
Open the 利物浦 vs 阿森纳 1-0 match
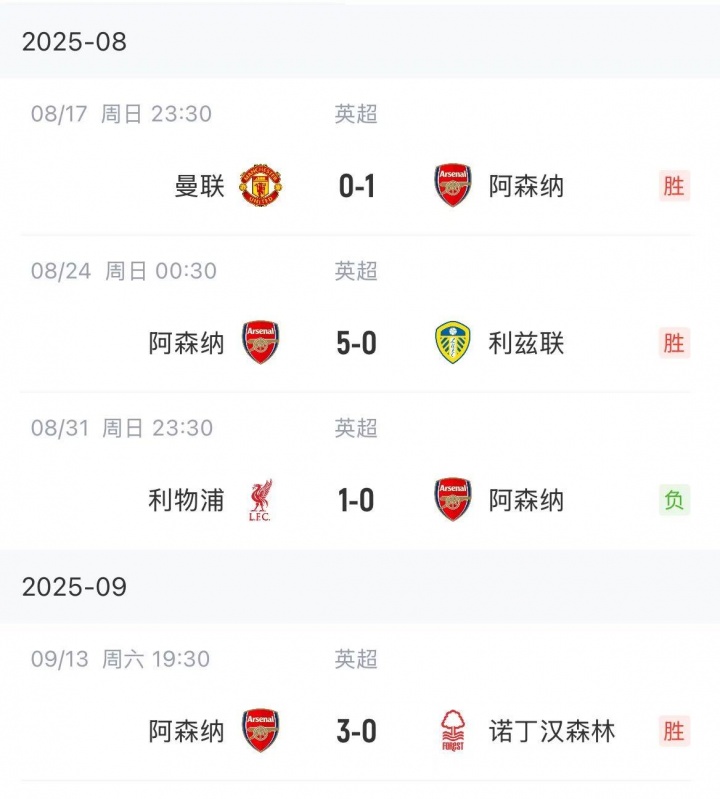[x=356, y=500]
